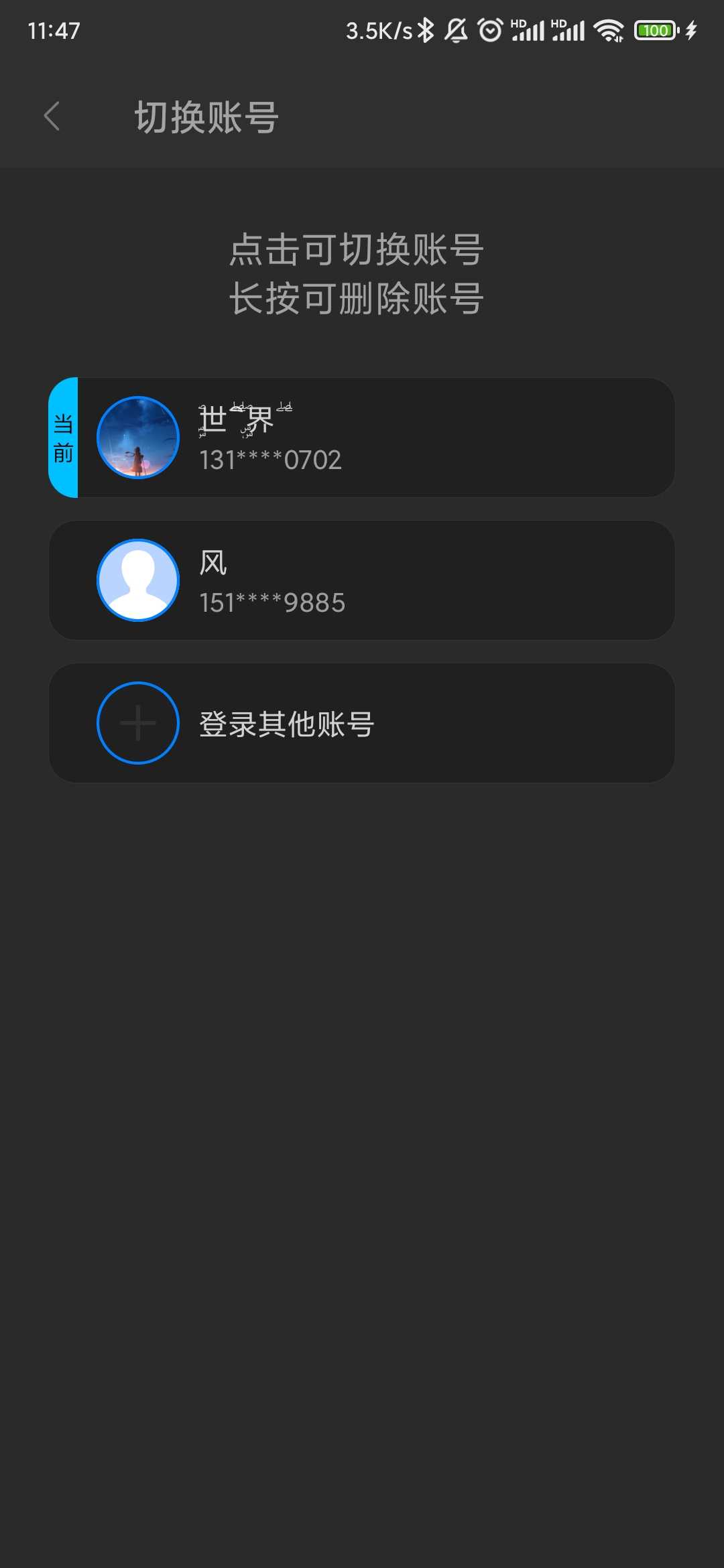Click the alarm clock status icon
This screenshot has width=724, height=1568.
click(x=489, y=29)
